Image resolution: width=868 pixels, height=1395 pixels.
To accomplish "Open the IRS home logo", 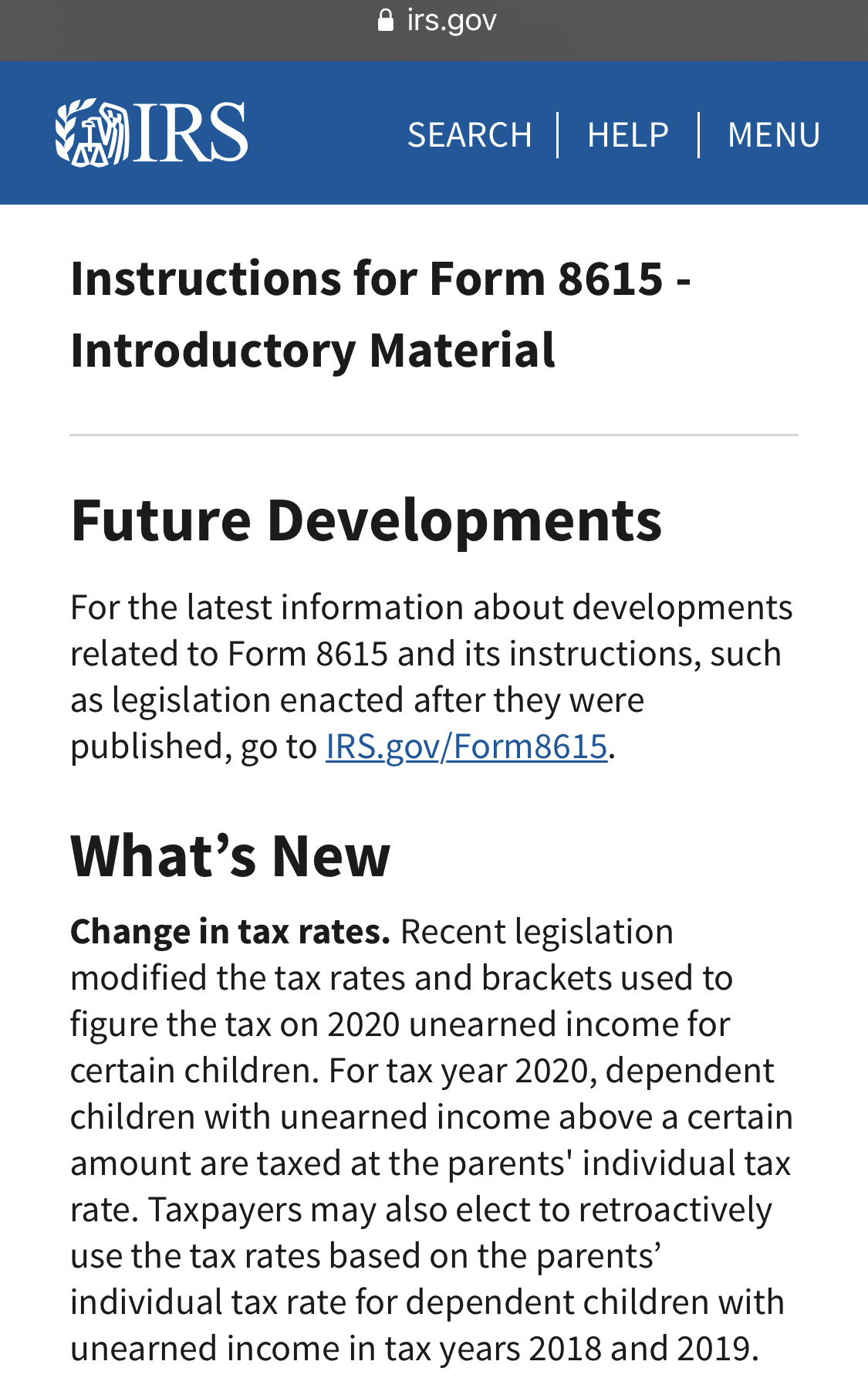I will click(x=151, y=133).
